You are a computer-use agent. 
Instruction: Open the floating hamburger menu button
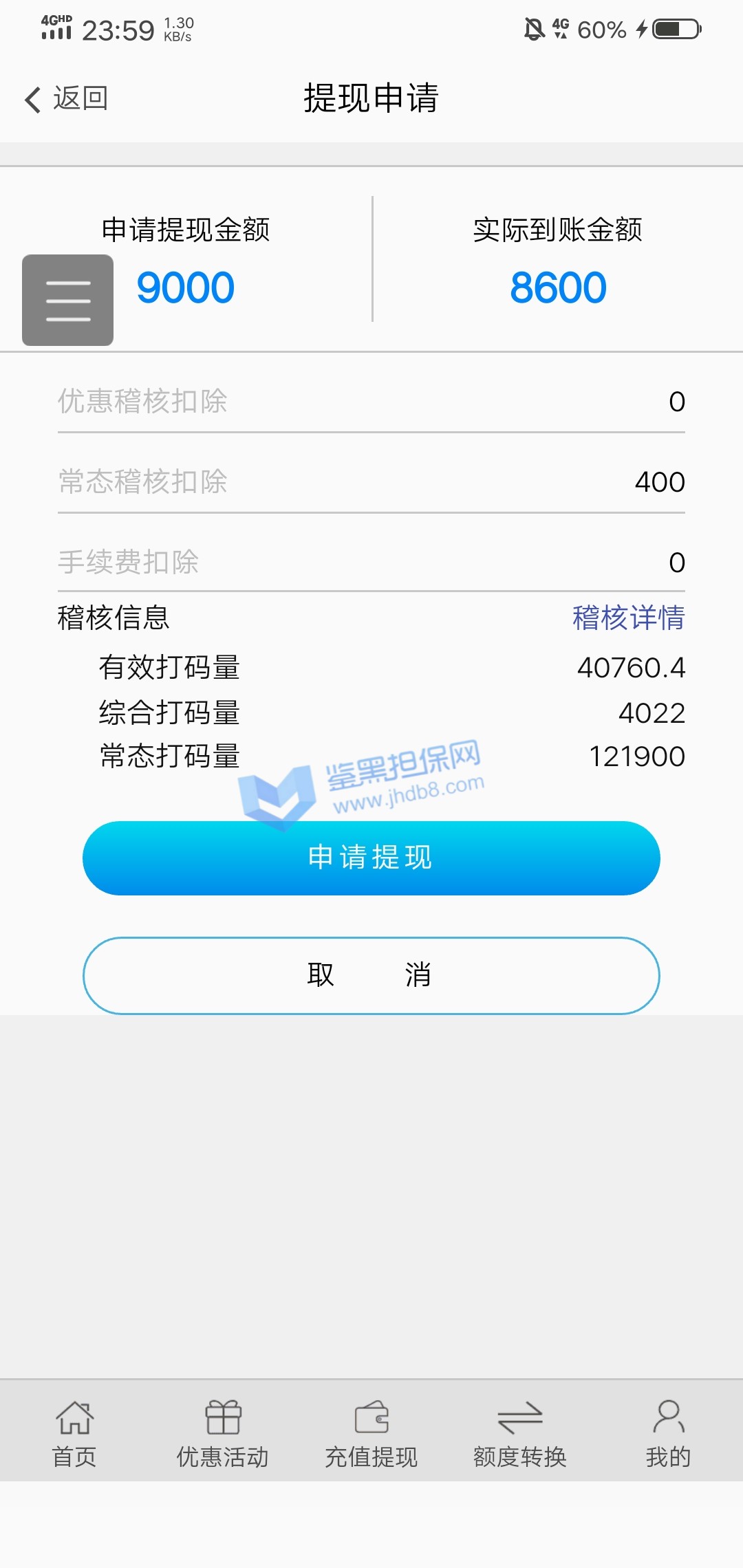pyautogui.click(x=67, y=300)
